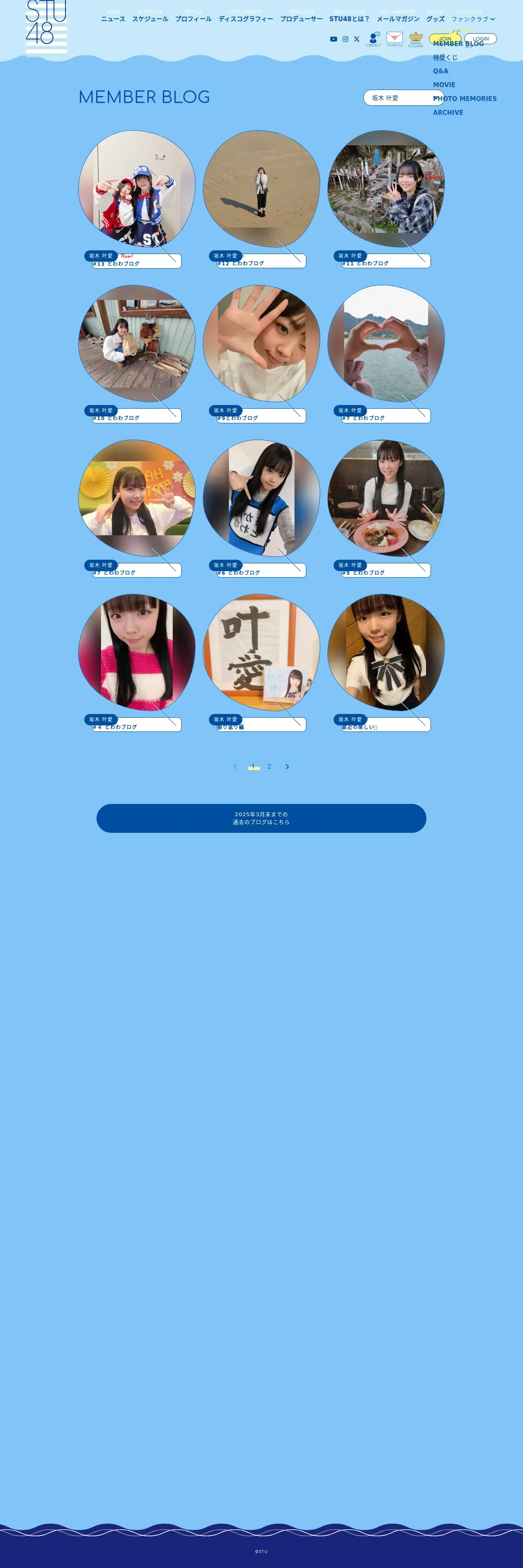Image resolution: width=523 pixels, height=1568 pixels.
Task: Open PHOTO MEMORIES from the submenu
Action: pyautogui.click(x=465, y=99)
